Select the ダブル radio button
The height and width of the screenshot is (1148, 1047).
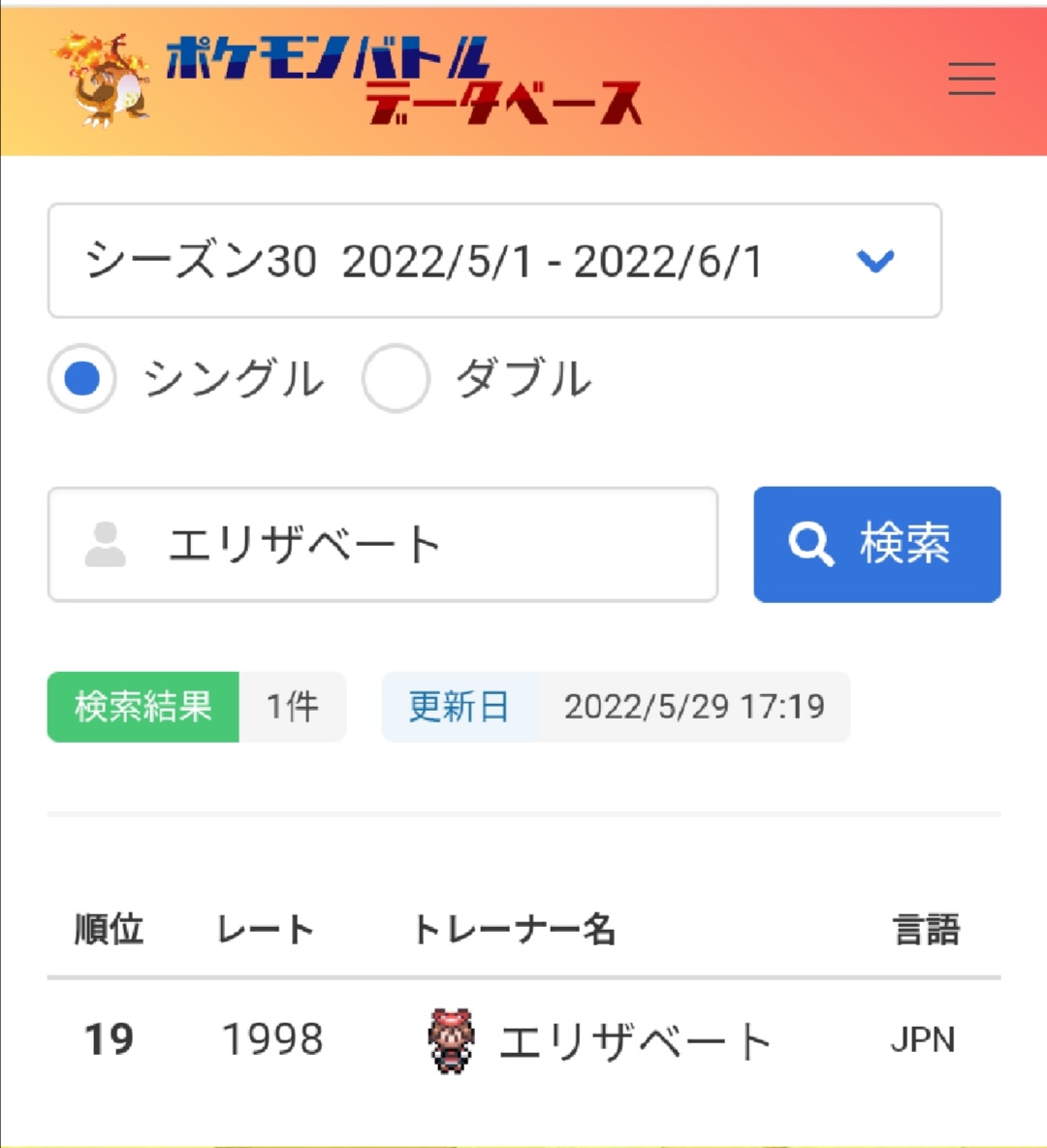pyautogui.click(x=396, y=378)
